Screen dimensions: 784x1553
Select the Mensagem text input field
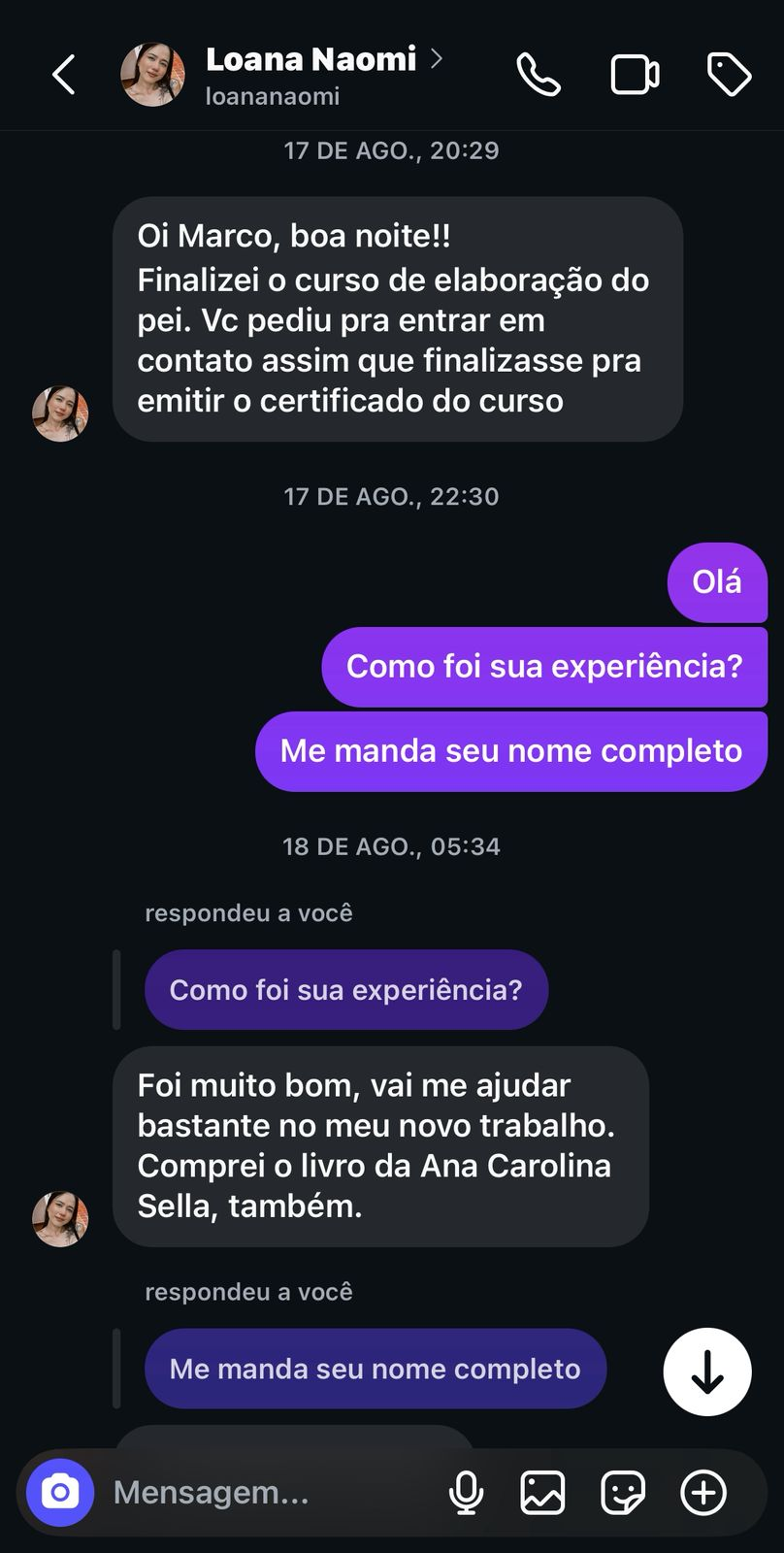pyautogui.click(x=243, y=1492)
